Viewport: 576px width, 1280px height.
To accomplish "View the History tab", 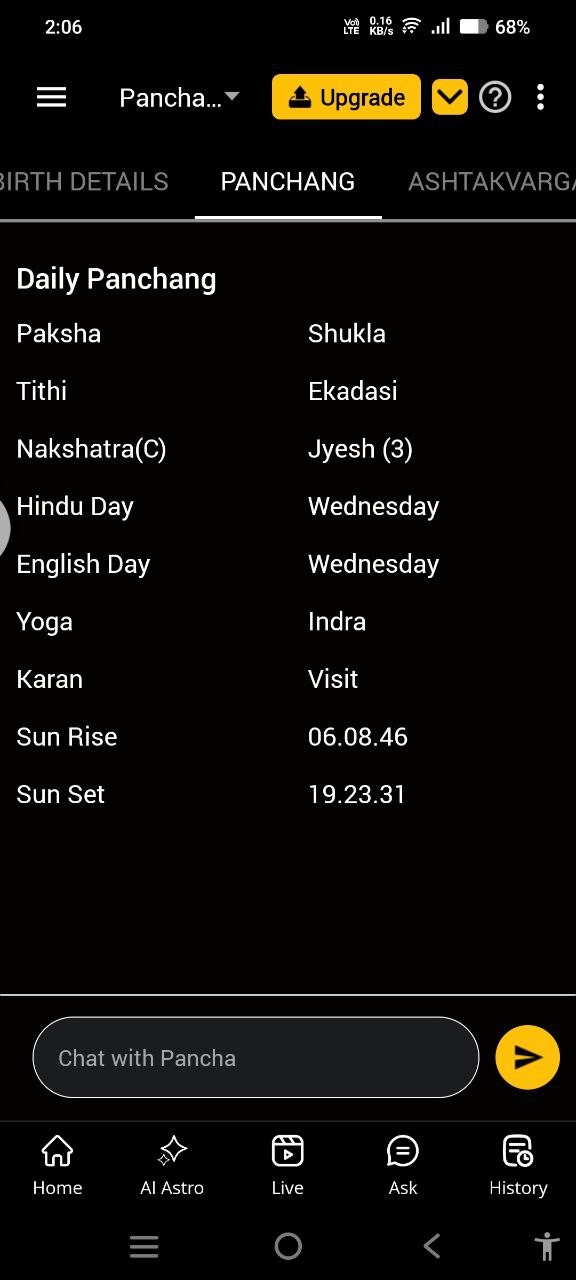I will (518, 1165).
